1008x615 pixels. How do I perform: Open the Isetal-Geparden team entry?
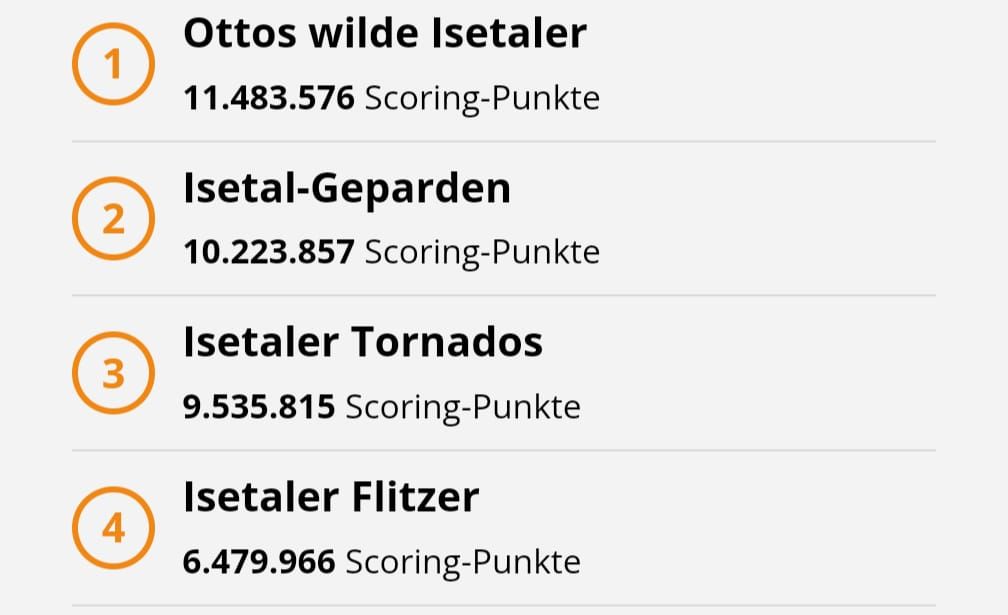pos(346,188)
